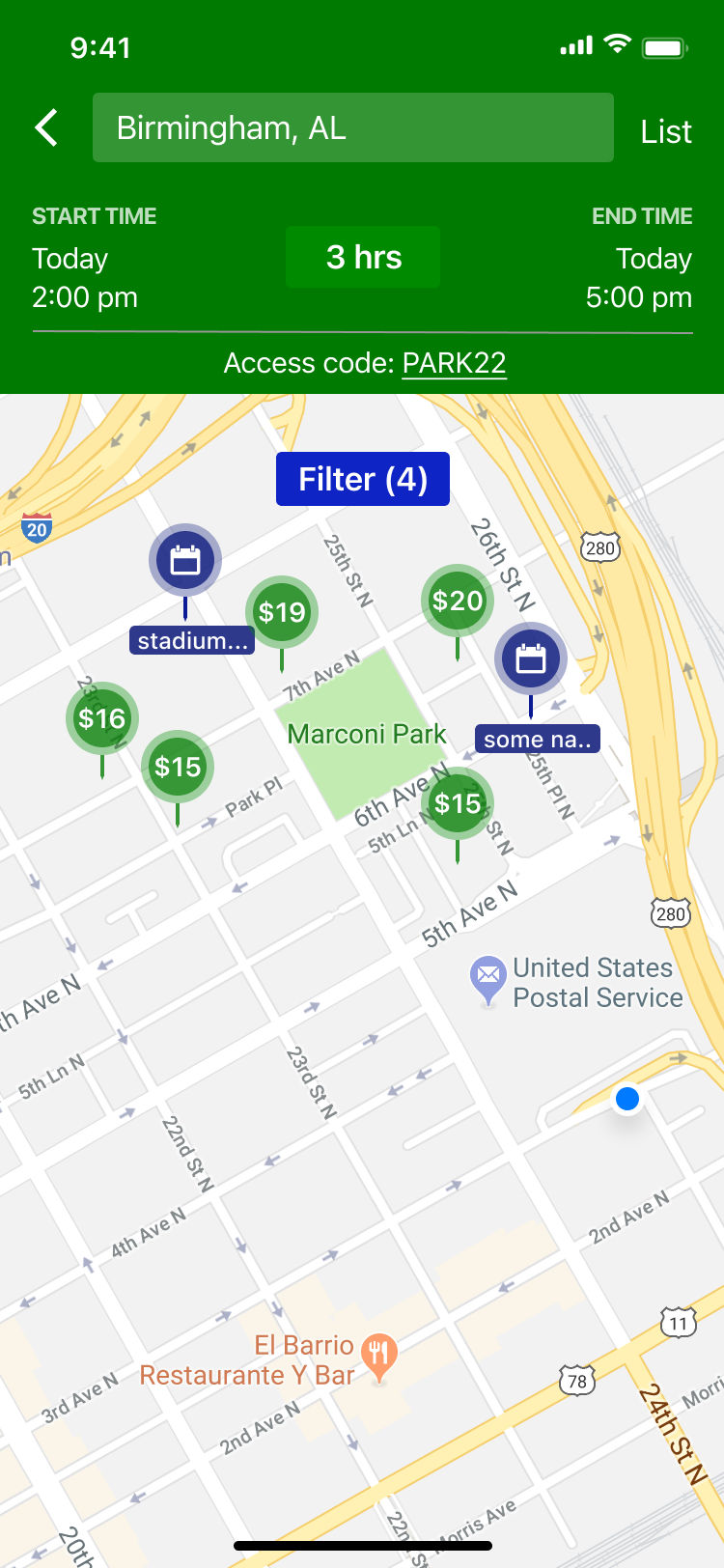Edit the Birmingham, AL location field
The width and height of the screenshot is (724, 1568).
pyautogui.click(x=352, y=127)
